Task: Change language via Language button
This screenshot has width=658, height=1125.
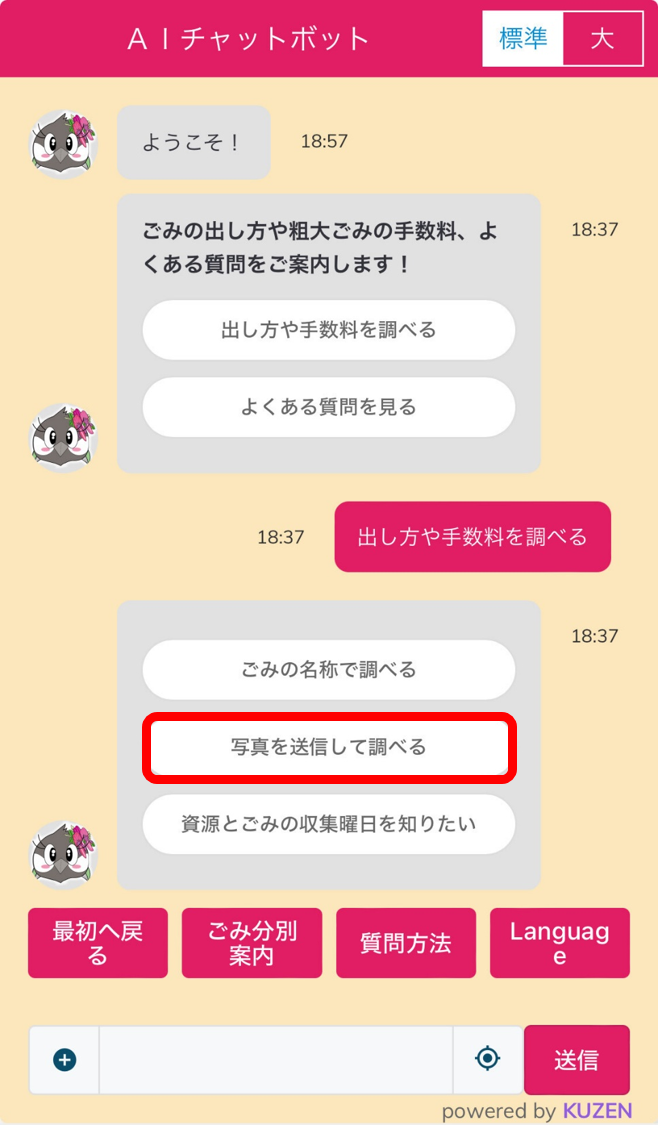Action: click(x=560, y=943)
